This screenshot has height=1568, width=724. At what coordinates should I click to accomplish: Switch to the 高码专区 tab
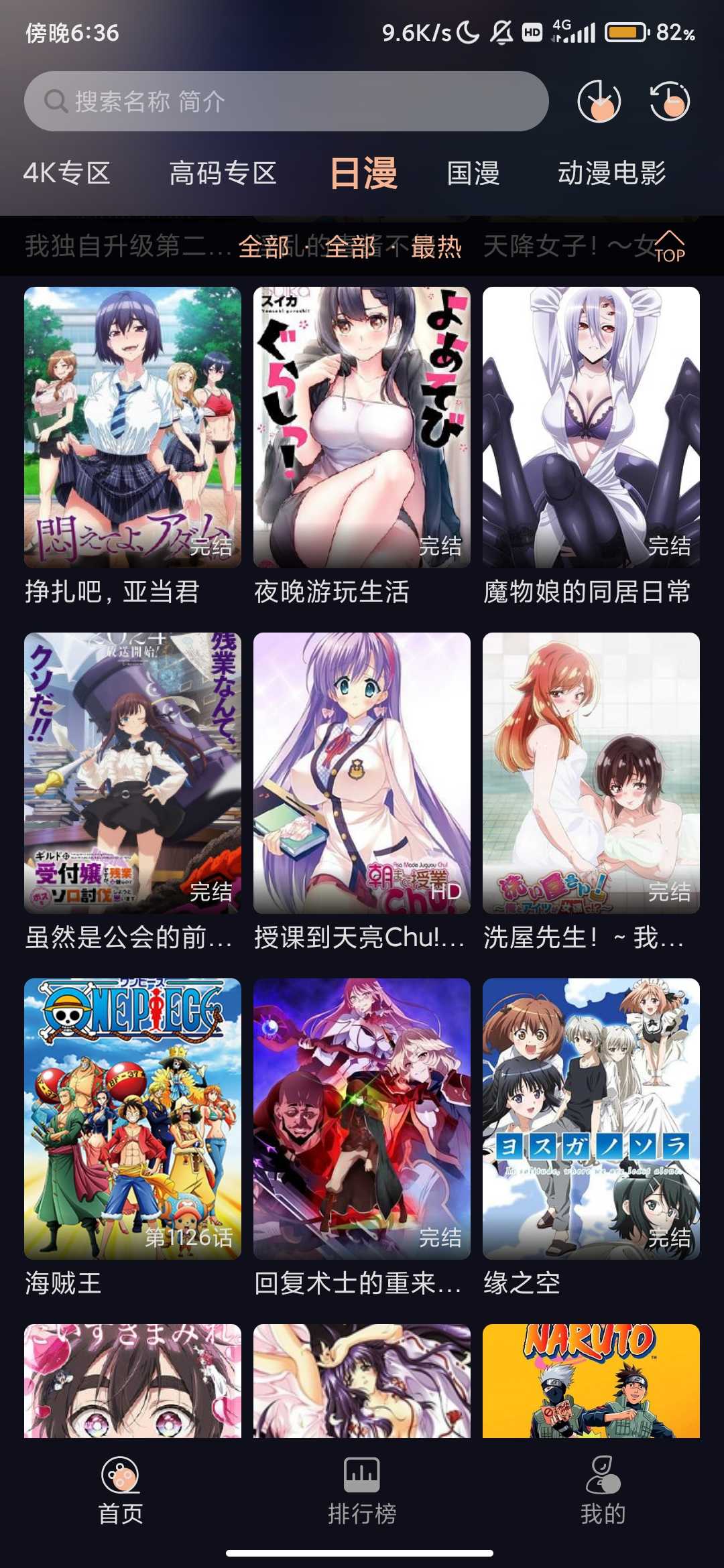point(223,173)
